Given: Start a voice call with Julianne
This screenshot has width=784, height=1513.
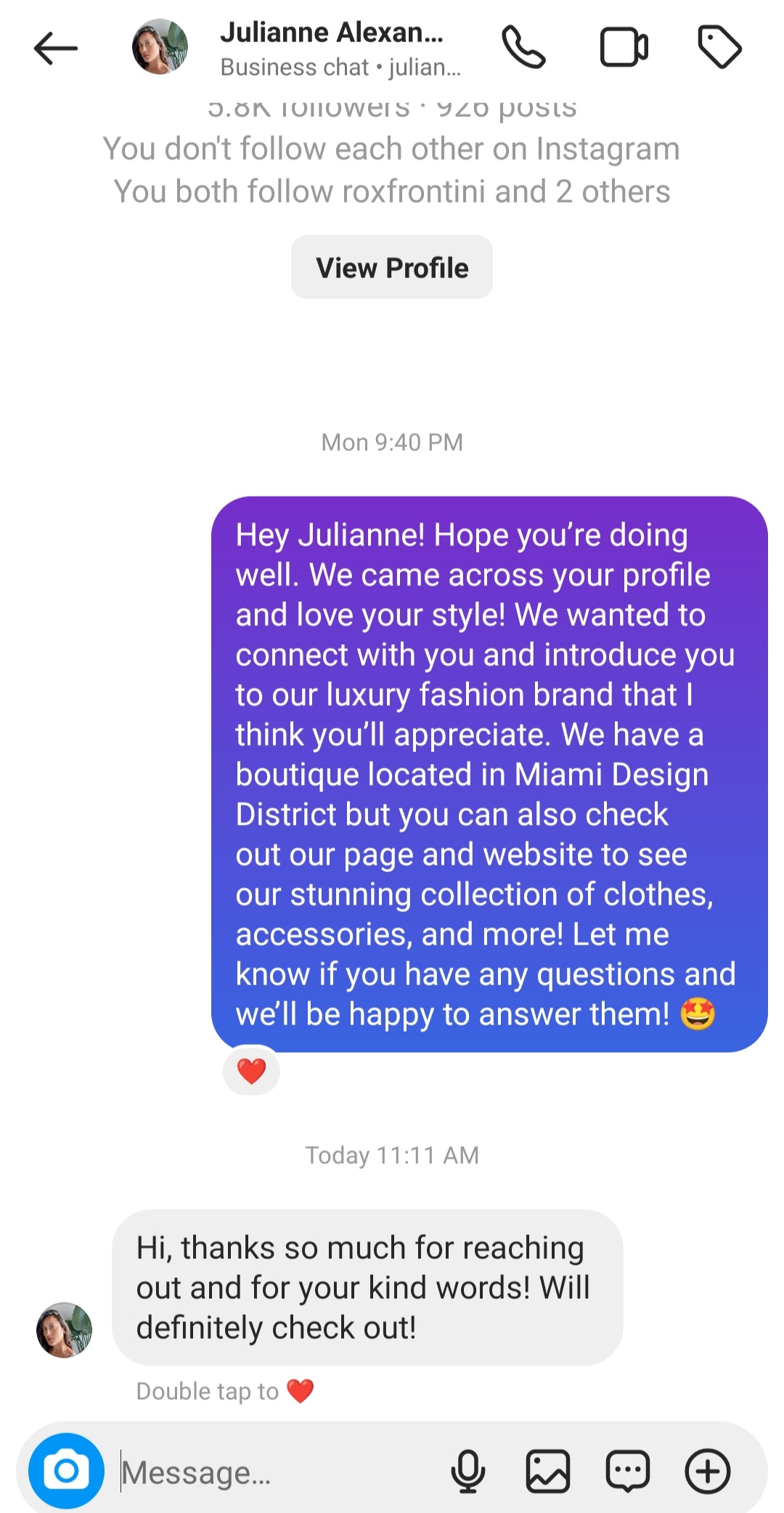Looking at the screenshot, I should 523,48.
